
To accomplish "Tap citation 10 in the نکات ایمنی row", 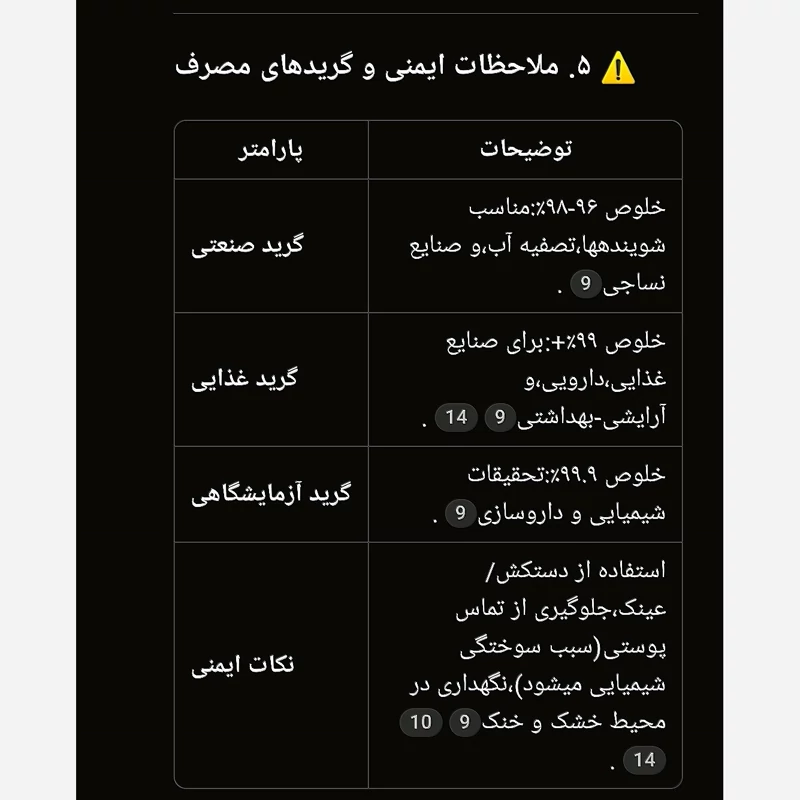I will 421,722.
